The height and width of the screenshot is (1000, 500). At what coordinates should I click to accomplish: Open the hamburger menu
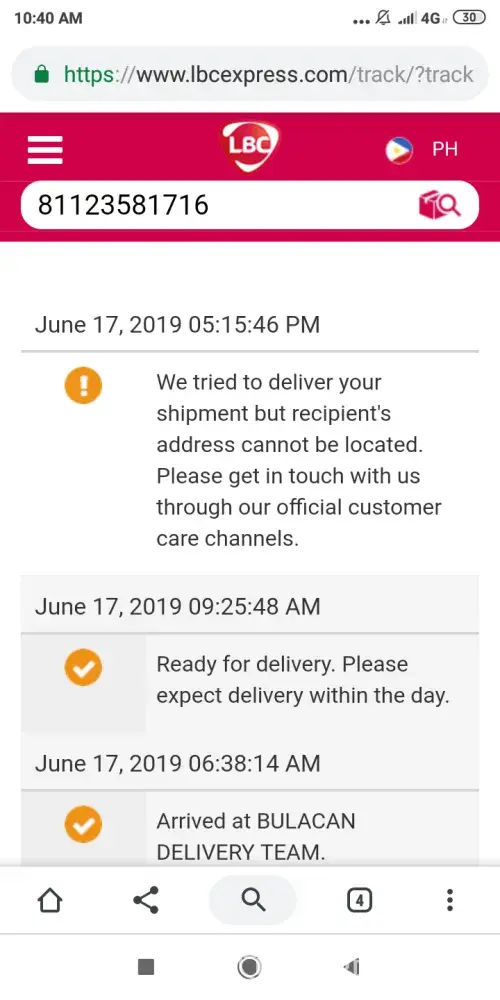[x=45, y=150]
